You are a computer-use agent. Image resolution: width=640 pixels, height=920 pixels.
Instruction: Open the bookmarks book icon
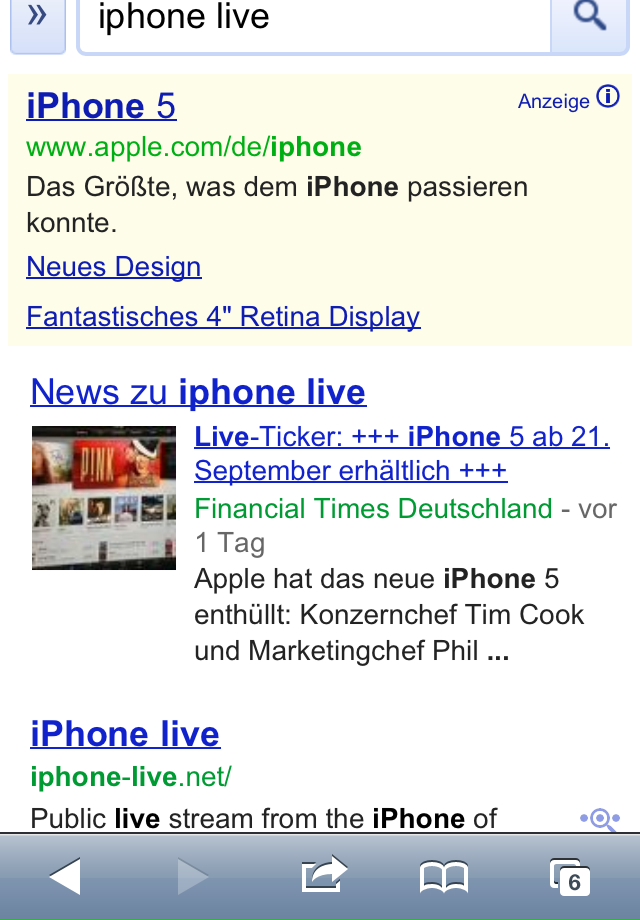[444, 877]
